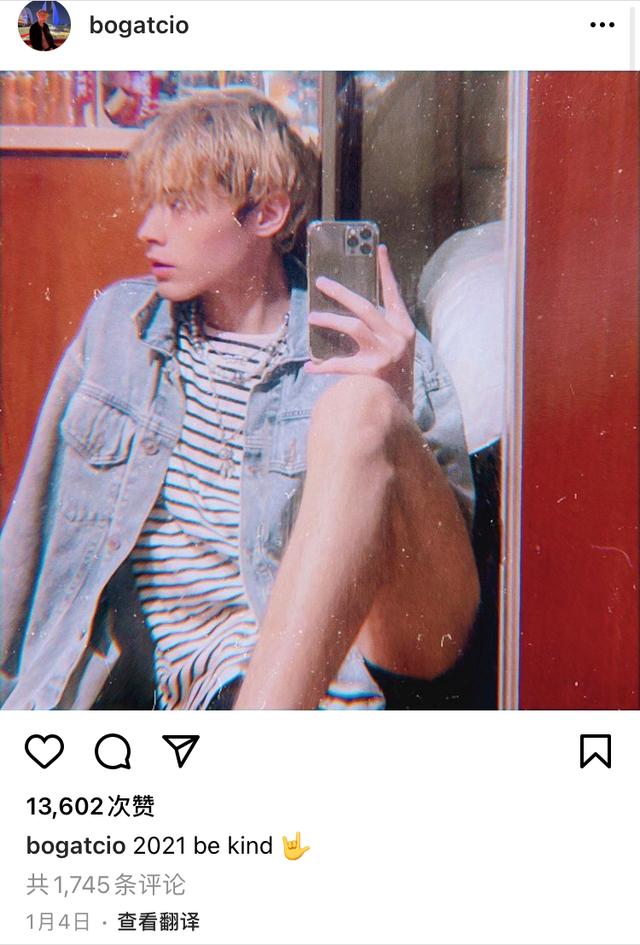Open the mirror selfie post photo
Viewport: 640px width, 945px height.
click(320, 390)
